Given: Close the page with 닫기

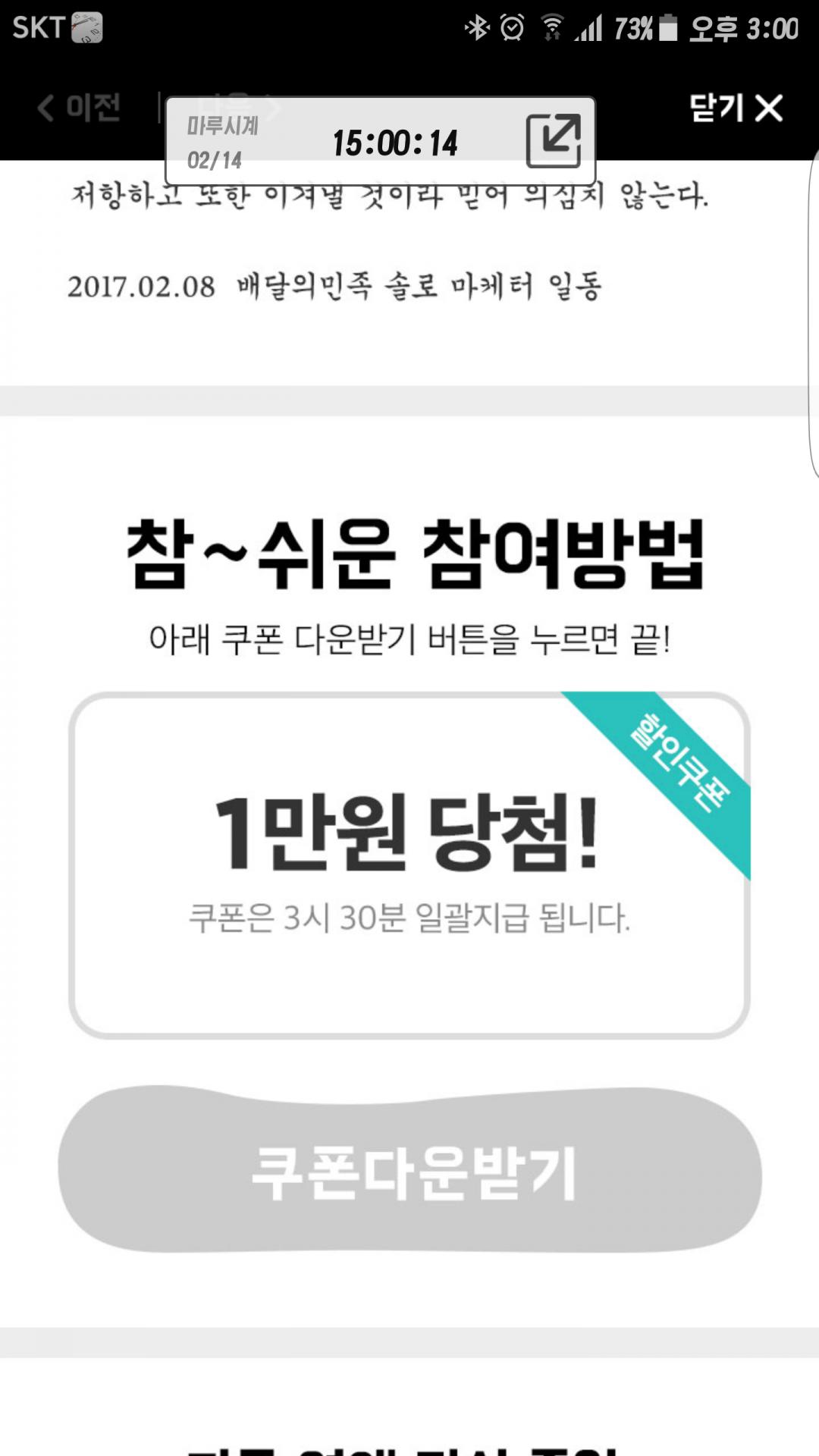Looking at the screenshot, I should pos(736,108).
